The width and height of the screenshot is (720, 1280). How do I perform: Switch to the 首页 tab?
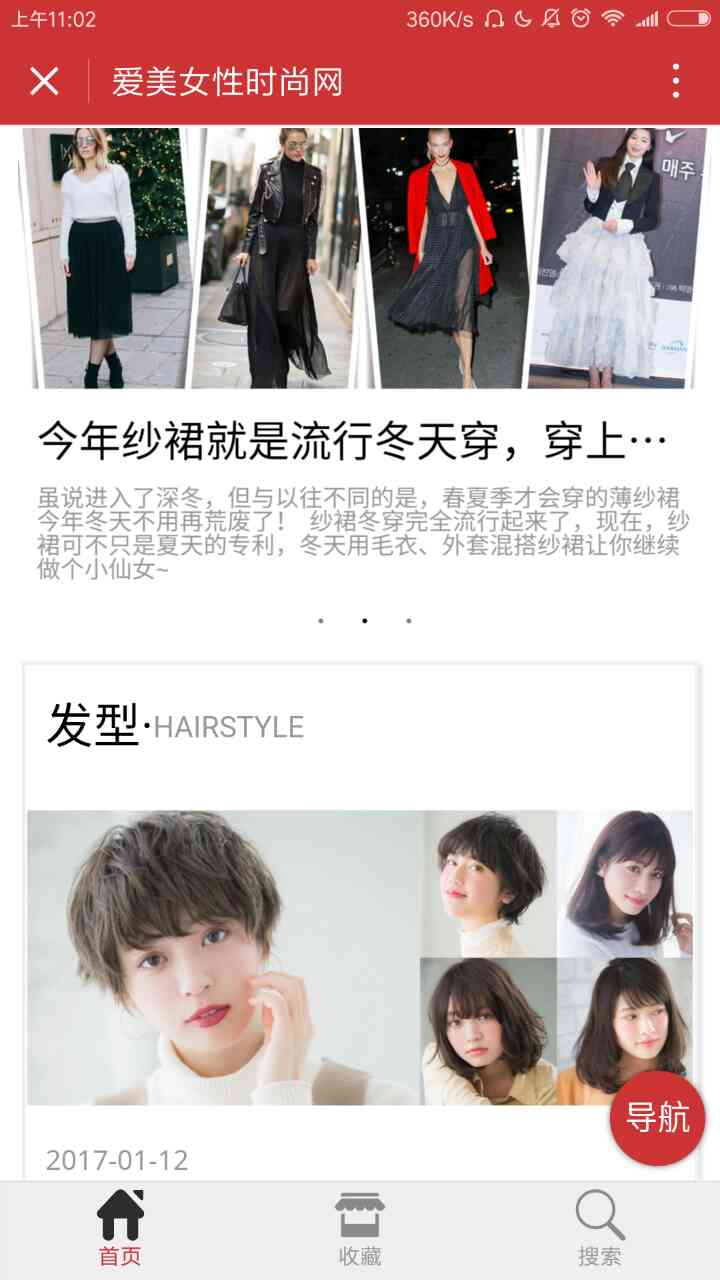(120, 1230)
